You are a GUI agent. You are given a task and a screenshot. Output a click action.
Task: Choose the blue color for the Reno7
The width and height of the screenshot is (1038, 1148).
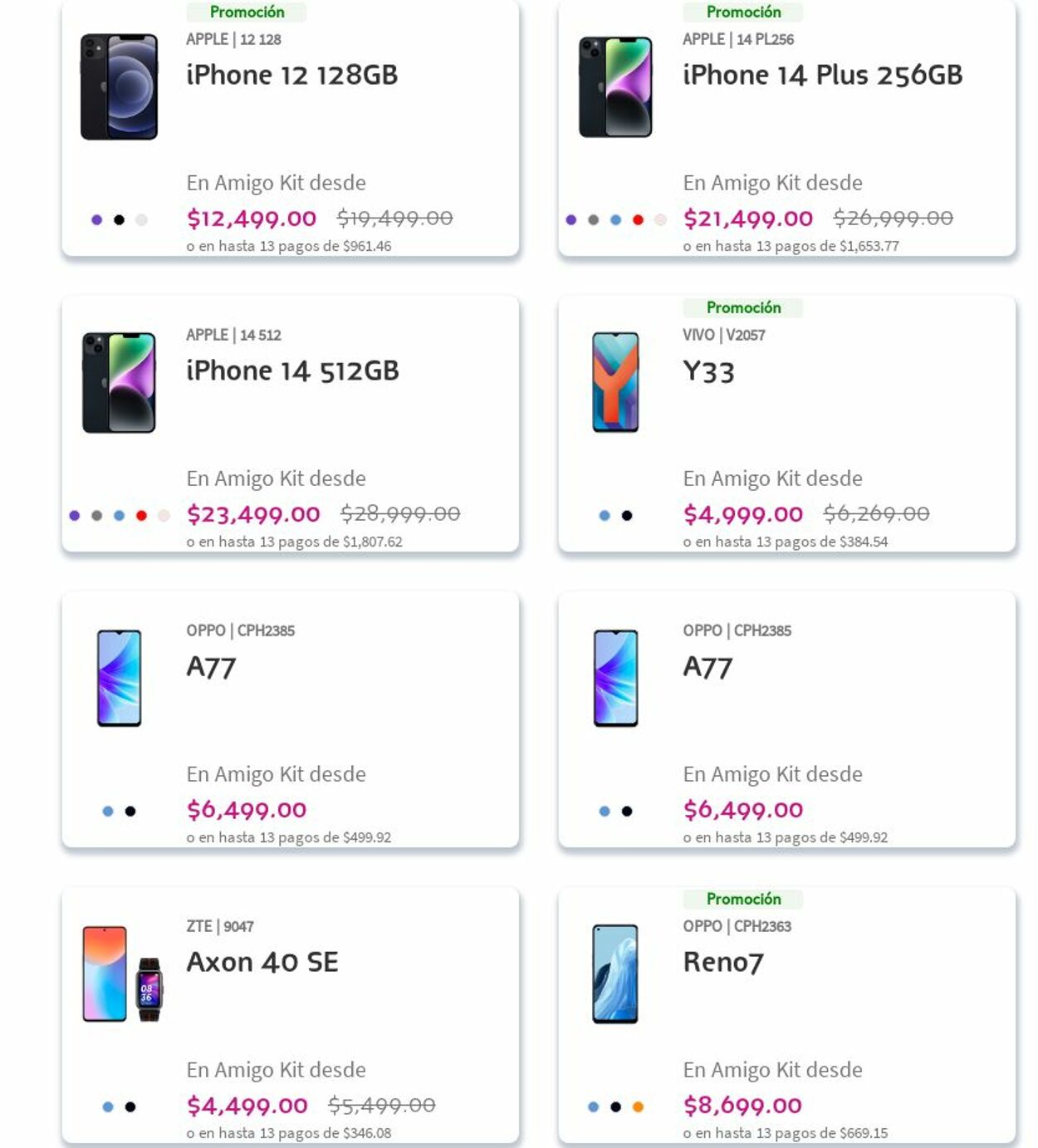point(593,1107)
